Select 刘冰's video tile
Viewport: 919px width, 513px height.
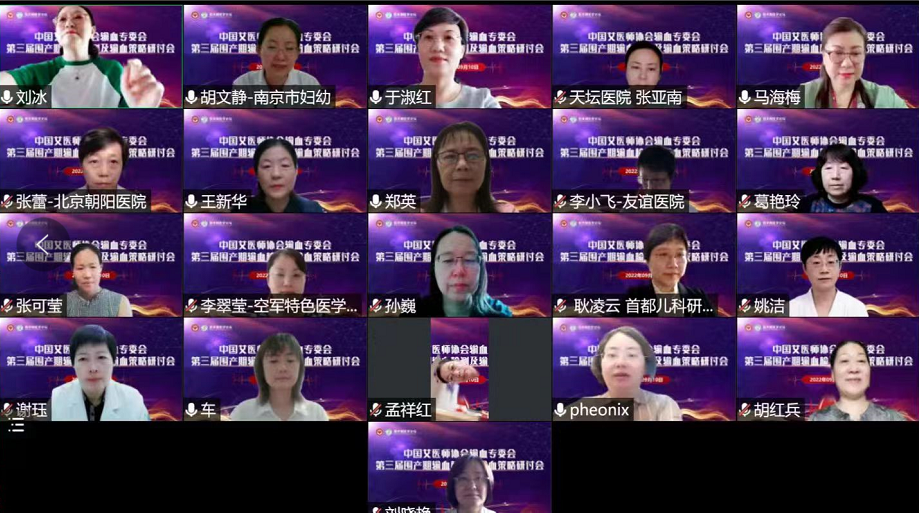pos(91,55)
